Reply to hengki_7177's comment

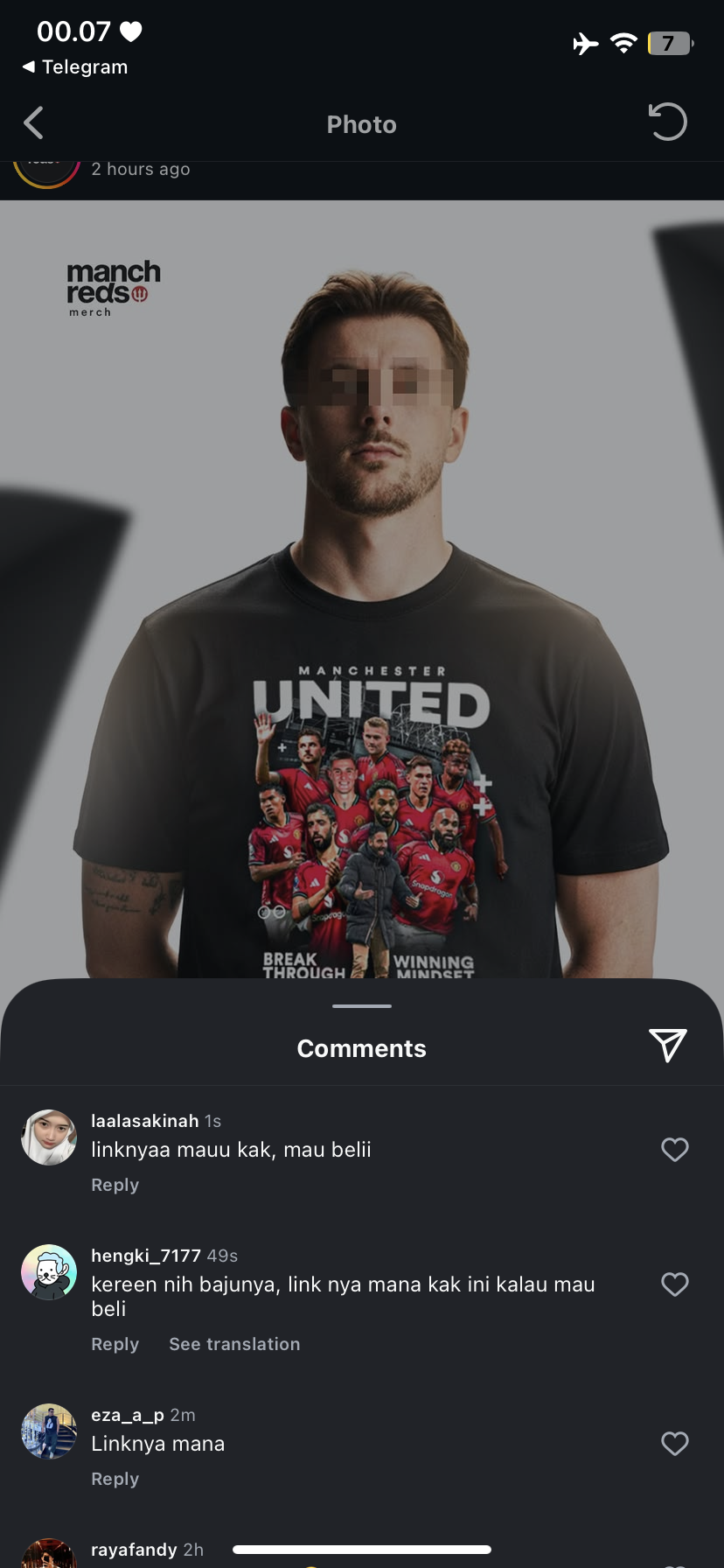click(115, 1344)
